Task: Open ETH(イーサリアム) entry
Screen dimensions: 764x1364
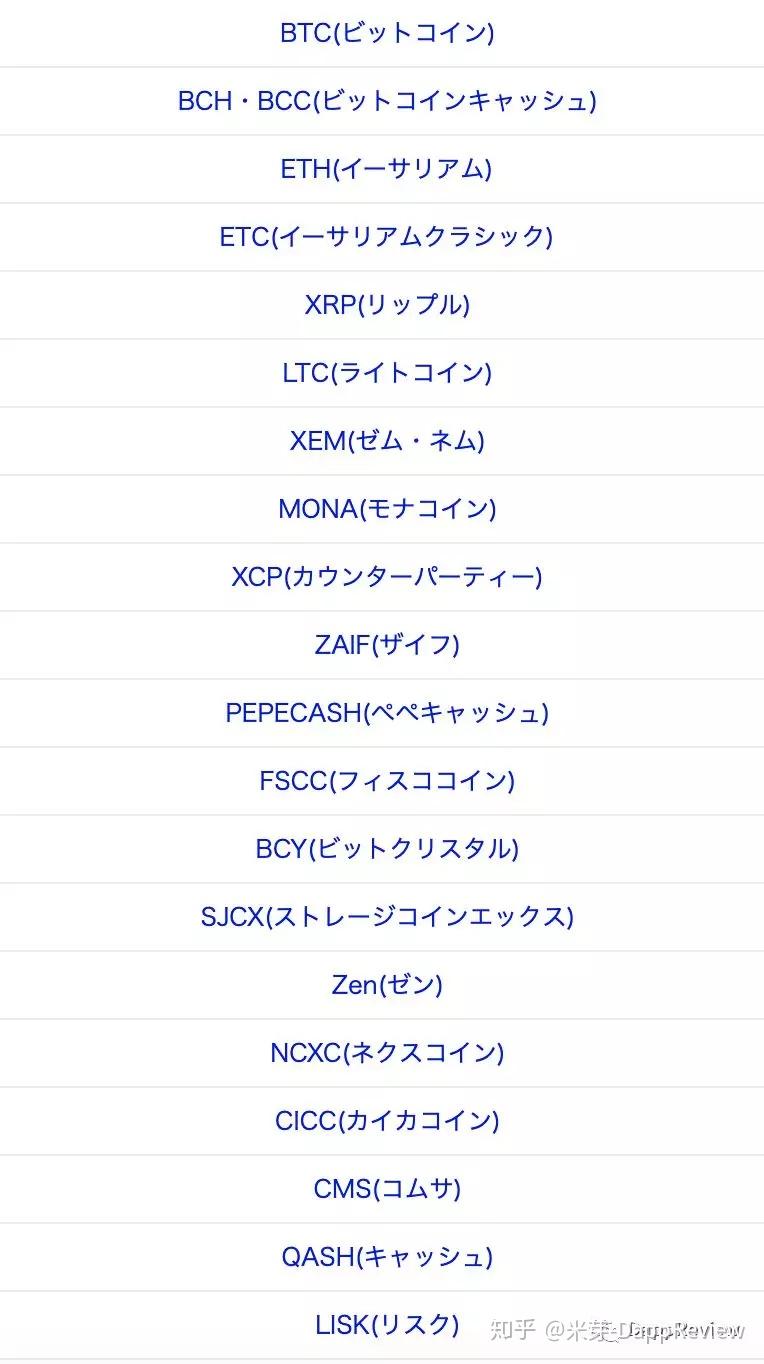Action: pos(387,169)
